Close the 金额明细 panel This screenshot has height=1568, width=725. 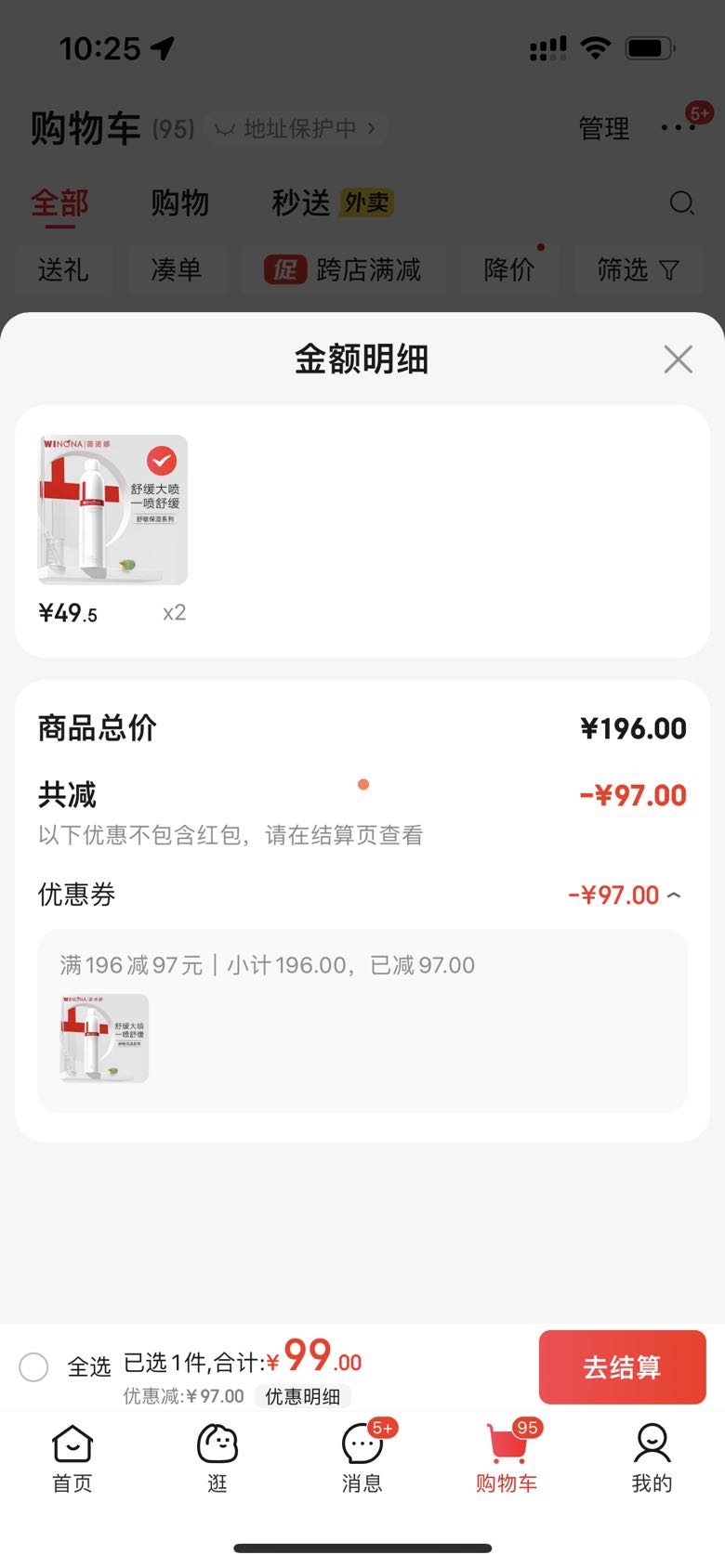[679, 359]
